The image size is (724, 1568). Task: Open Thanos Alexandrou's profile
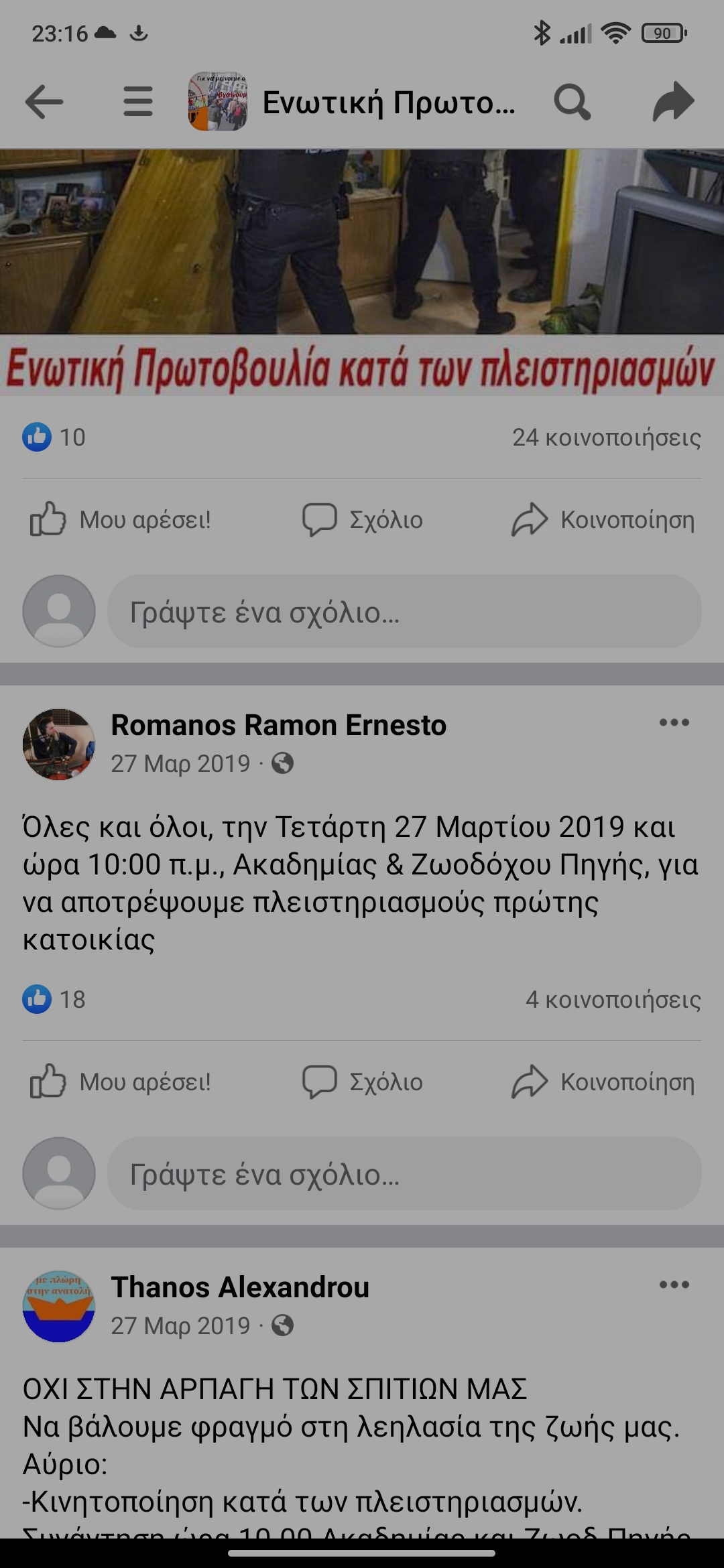(x=239, y=1287)
